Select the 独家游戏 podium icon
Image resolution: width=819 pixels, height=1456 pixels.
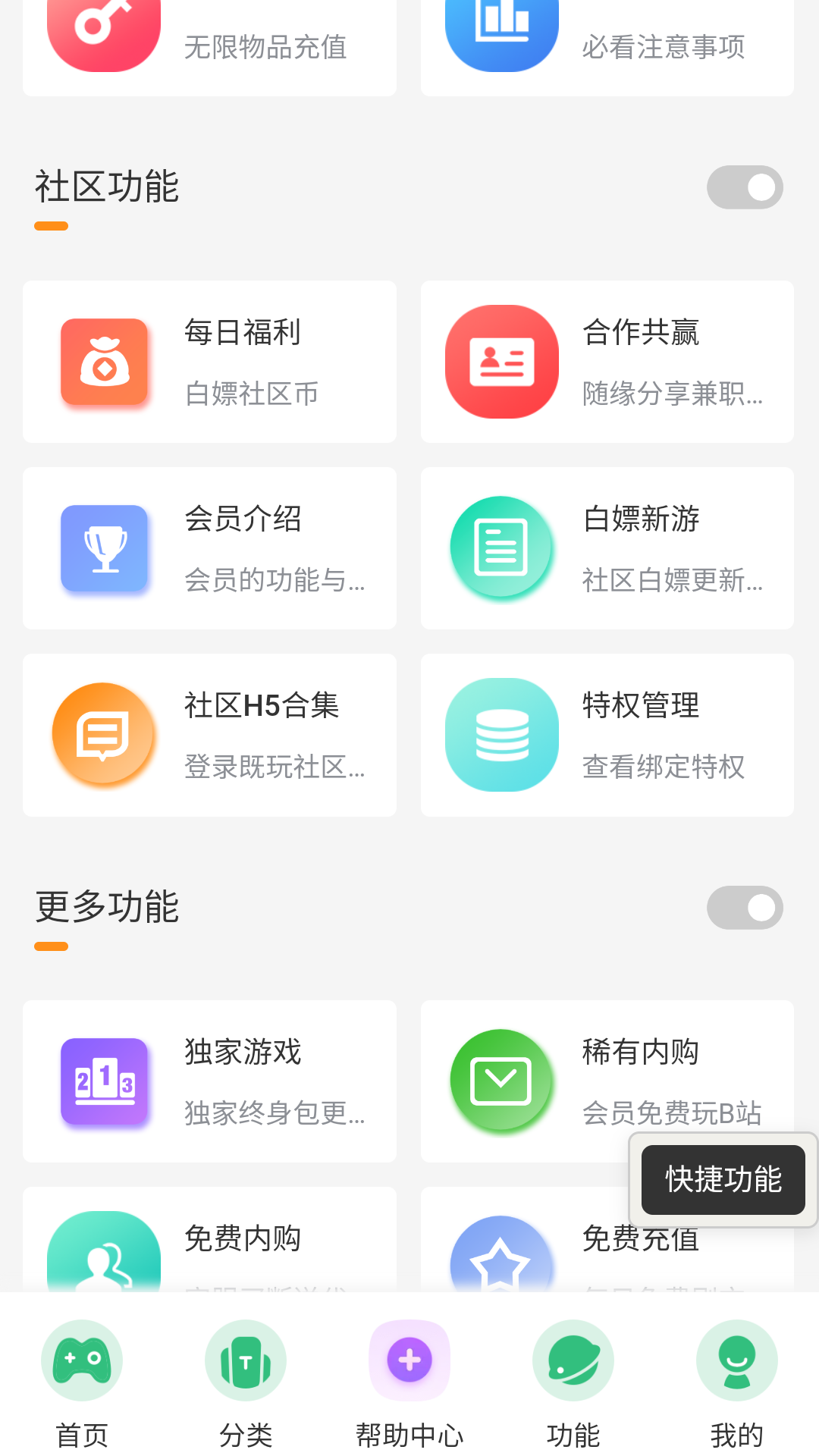(104, 1081)
